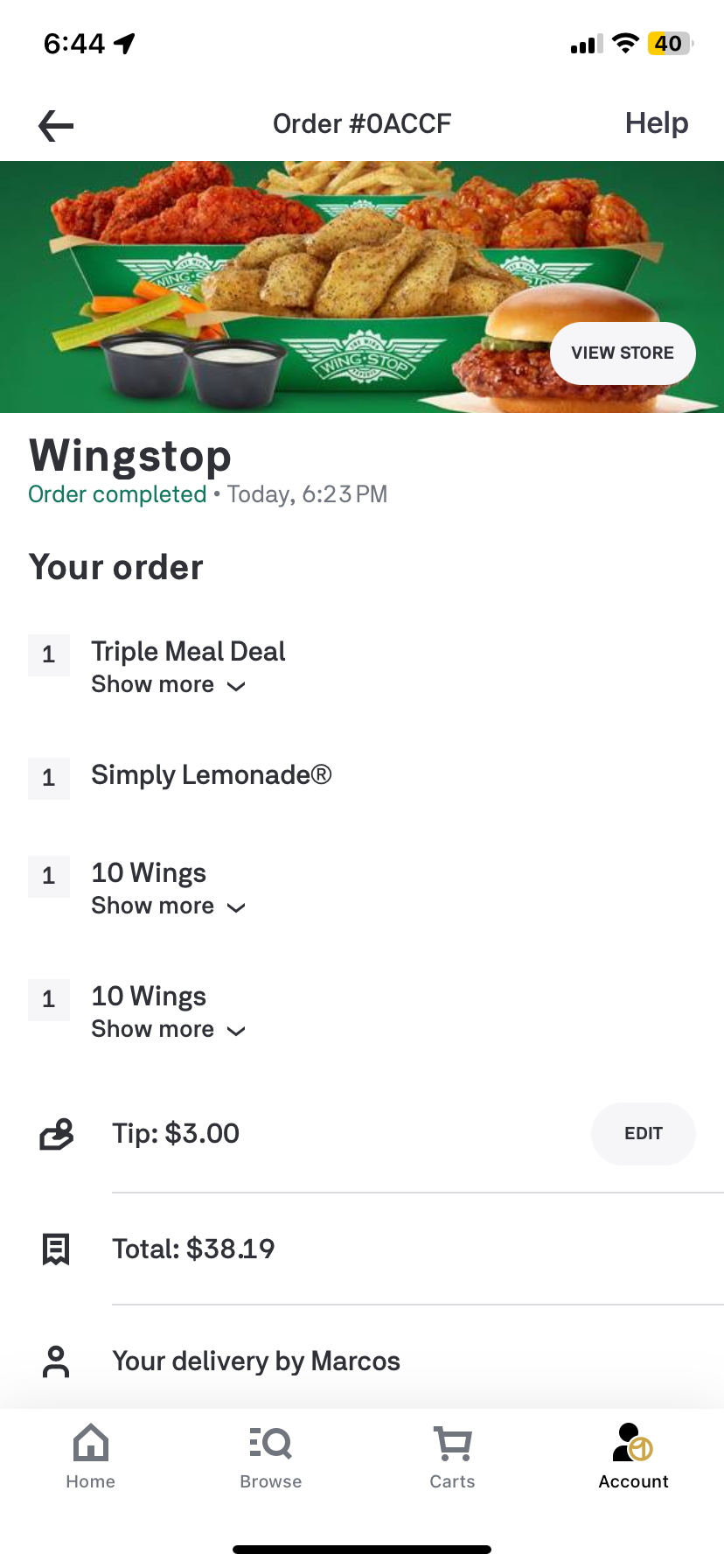Go back using the arrow icon

coord(56,125)
